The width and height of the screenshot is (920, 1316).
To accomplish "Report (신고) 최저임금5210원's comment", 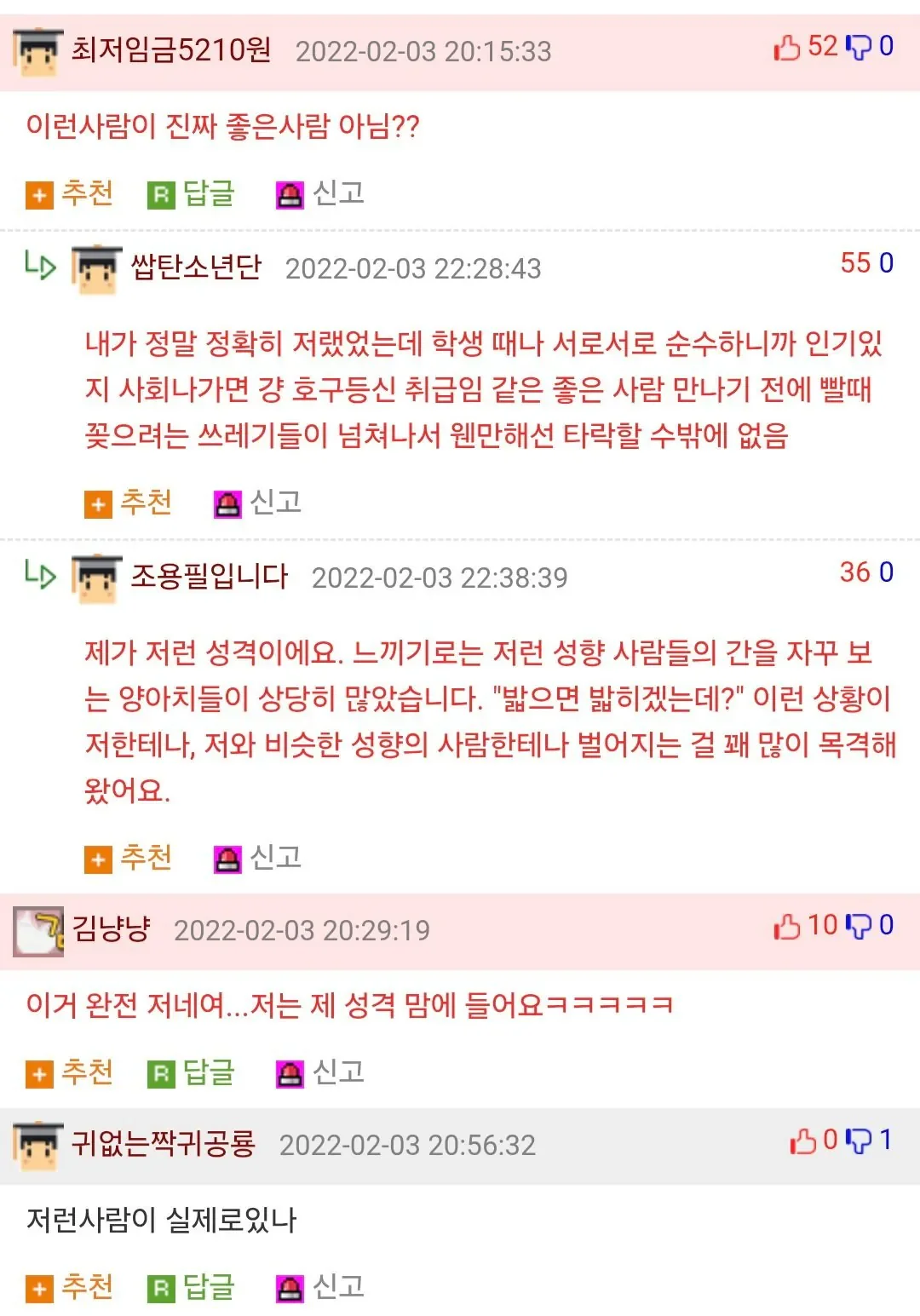I will click(320, 194).
